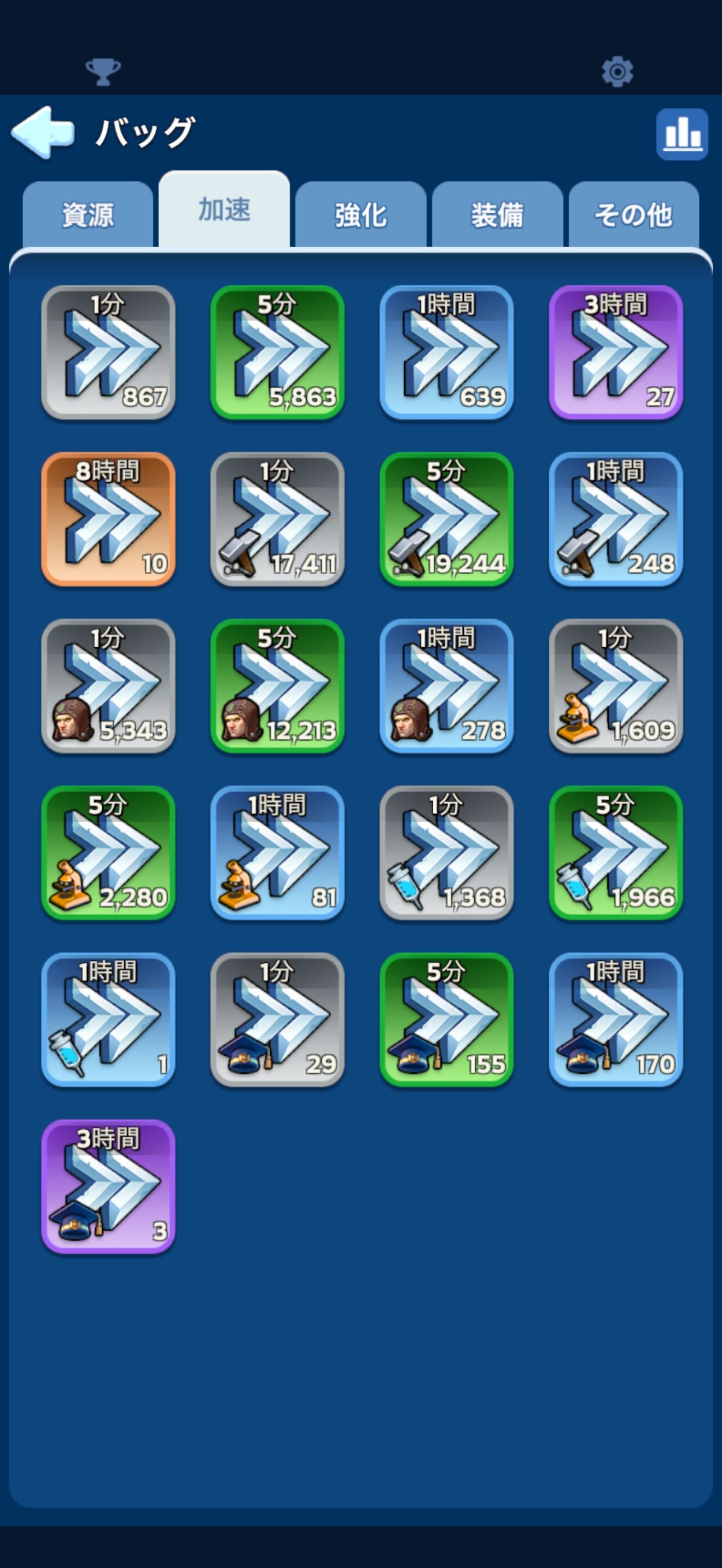Viewport: 722px width, 1568px height.
Task: Choose the 5分 graduation cap speedup with 155
Action: [x=446, y=1020]
